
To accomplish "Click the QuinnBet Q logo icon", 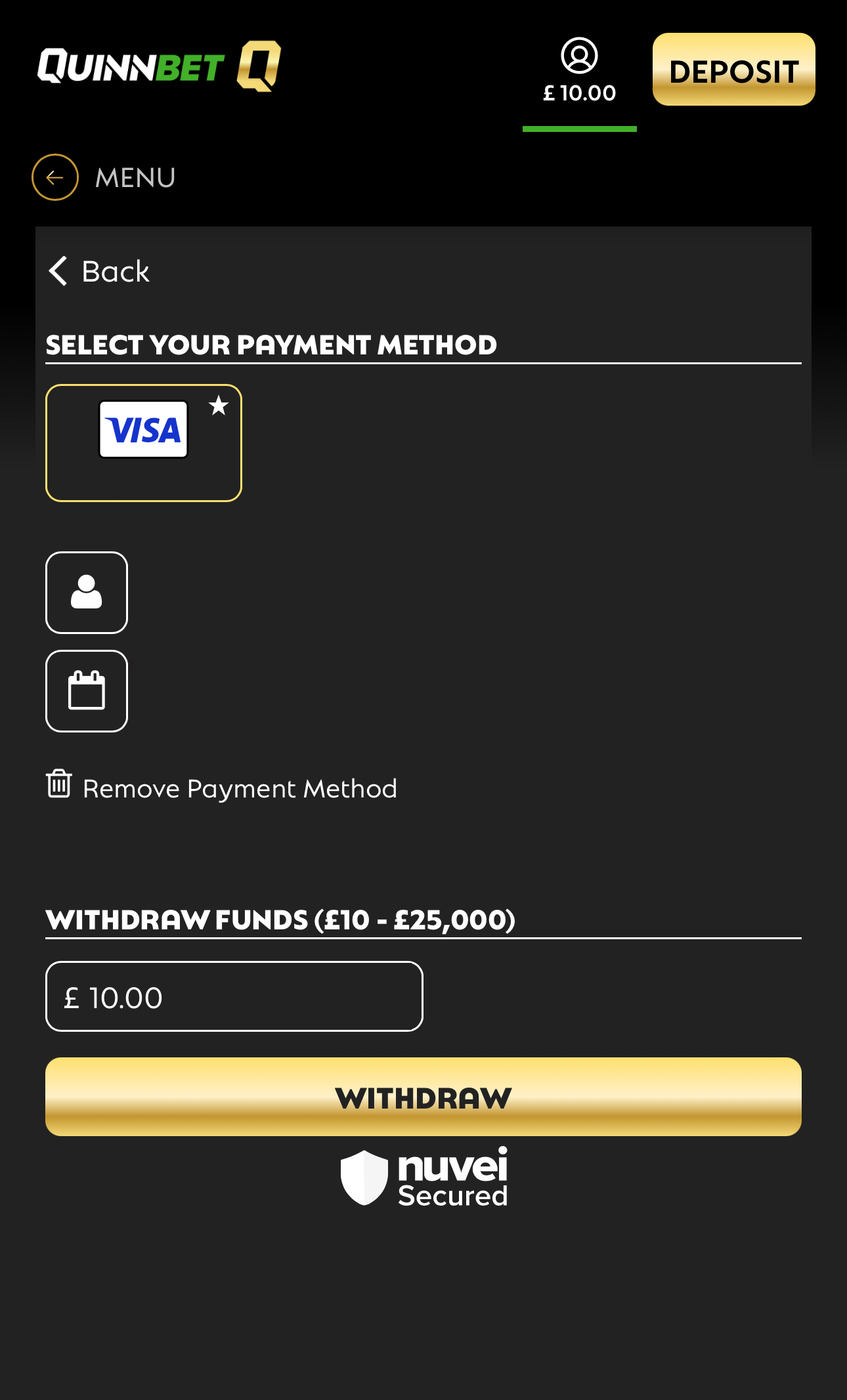I will pyautogui.click(x=259, y=67).
